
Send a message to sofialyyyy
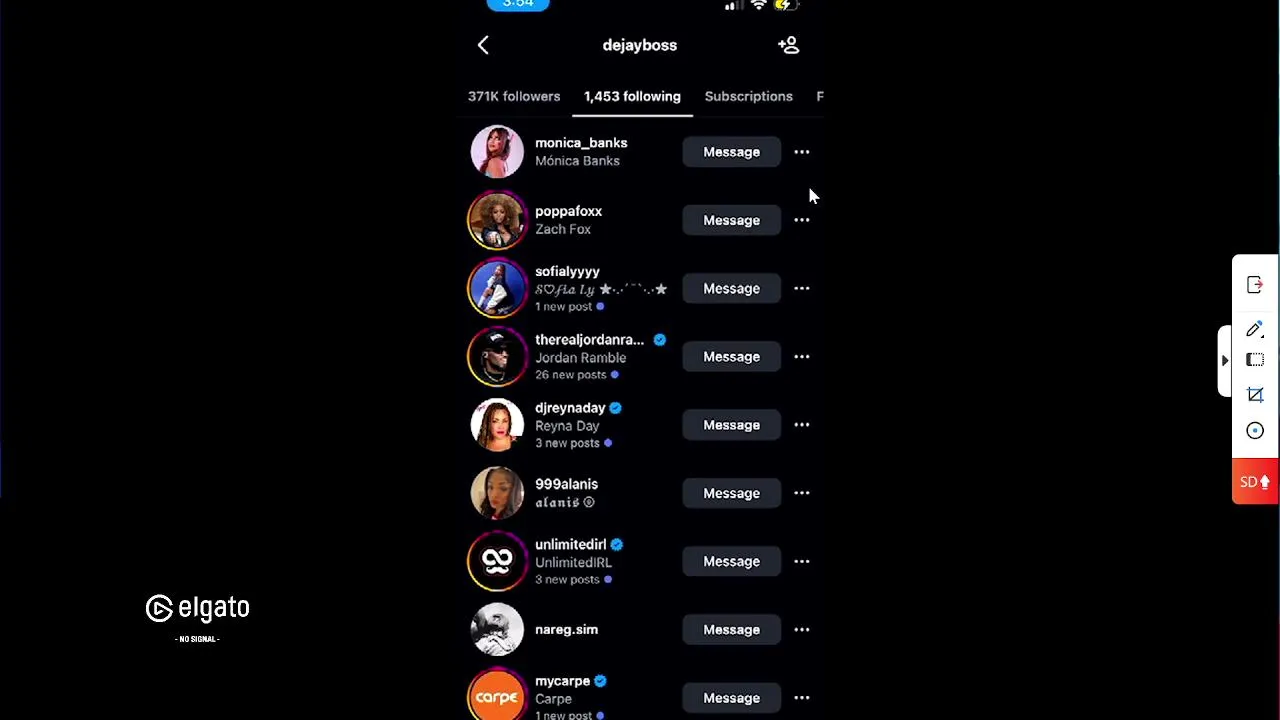point(731,288)
